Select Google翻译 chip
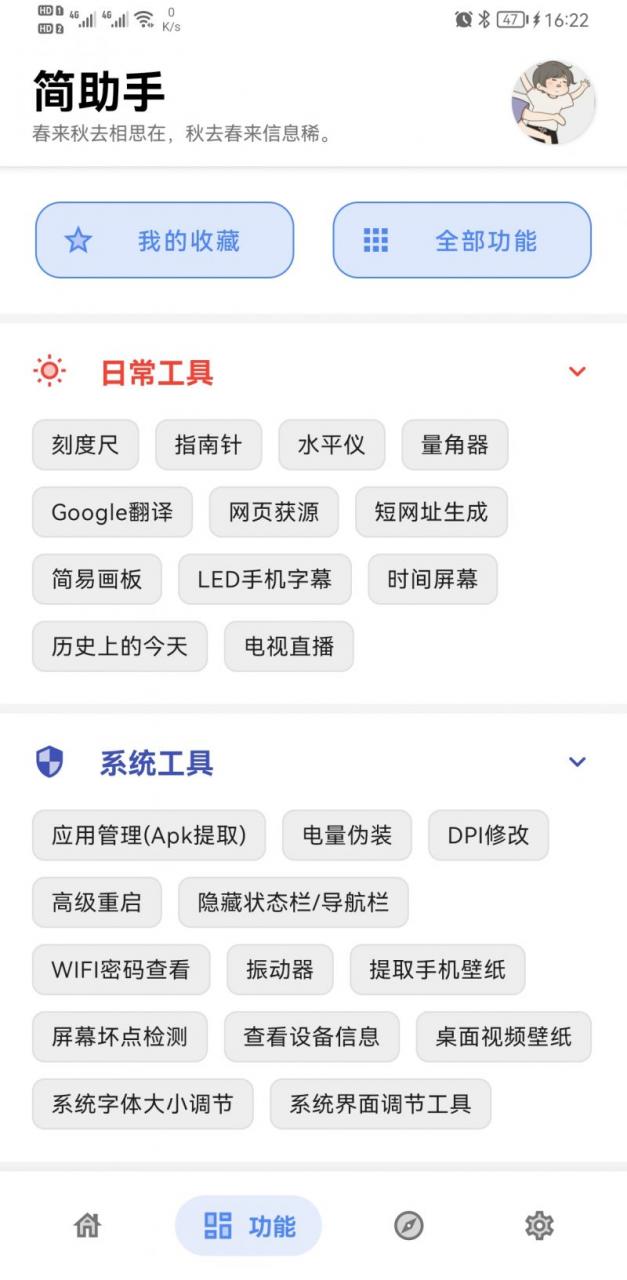 (x=112, y=513)
